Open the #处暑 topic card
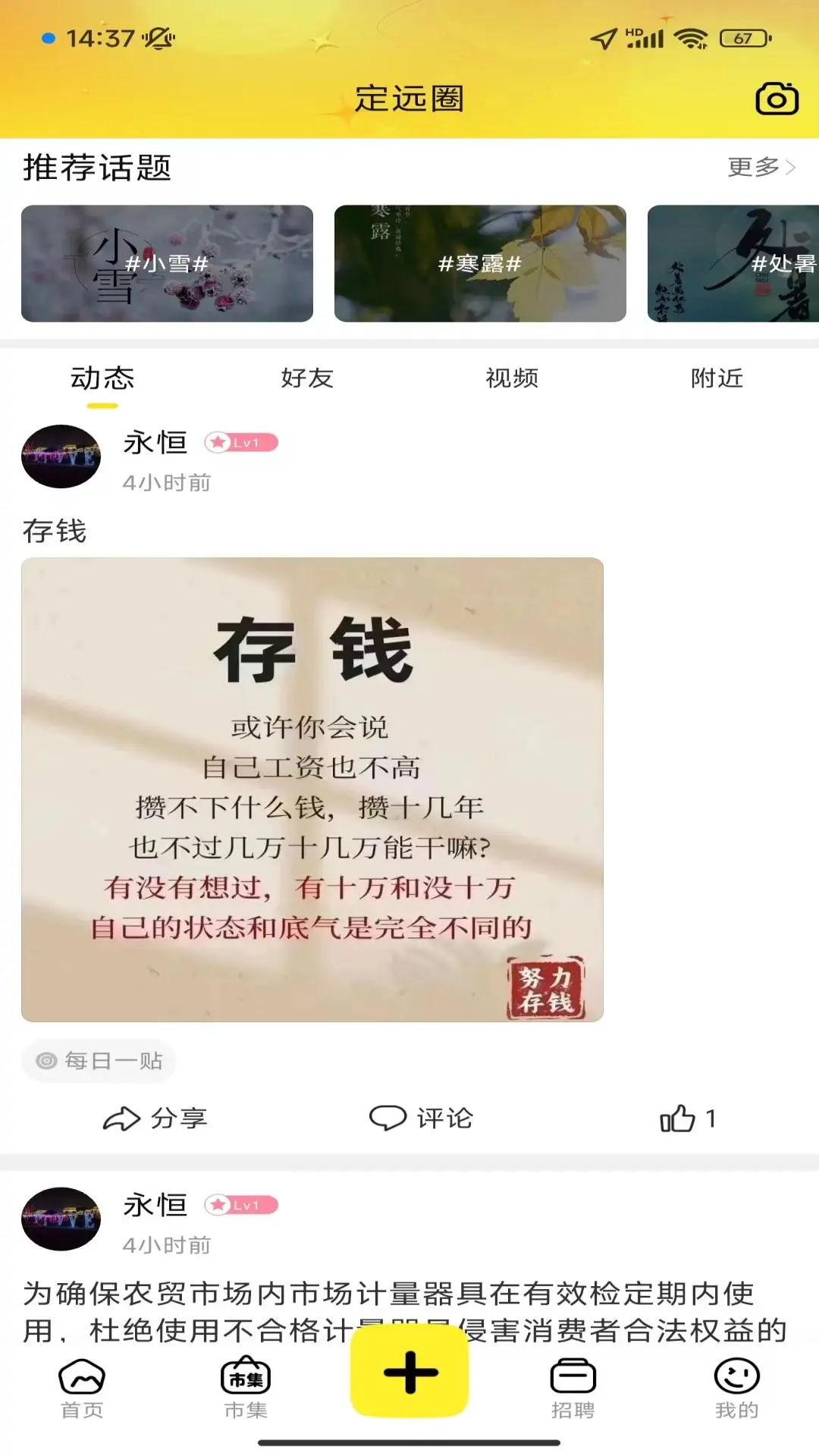This screenshot has width=819, height=1456. point(733,263)
